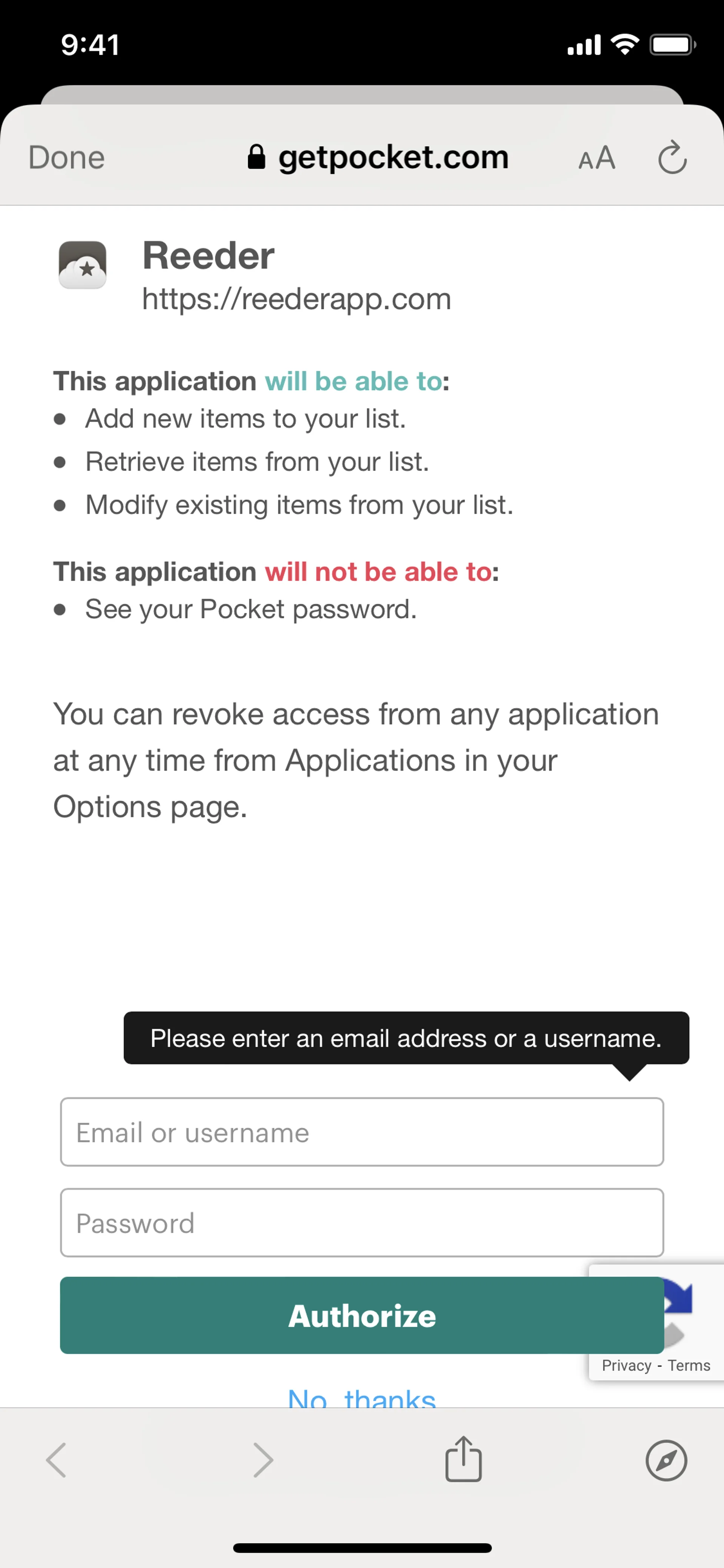Screen dimensions: 724x1568
Task: Authorize Reeder to access Pocket
Action: pos(361,1316)
